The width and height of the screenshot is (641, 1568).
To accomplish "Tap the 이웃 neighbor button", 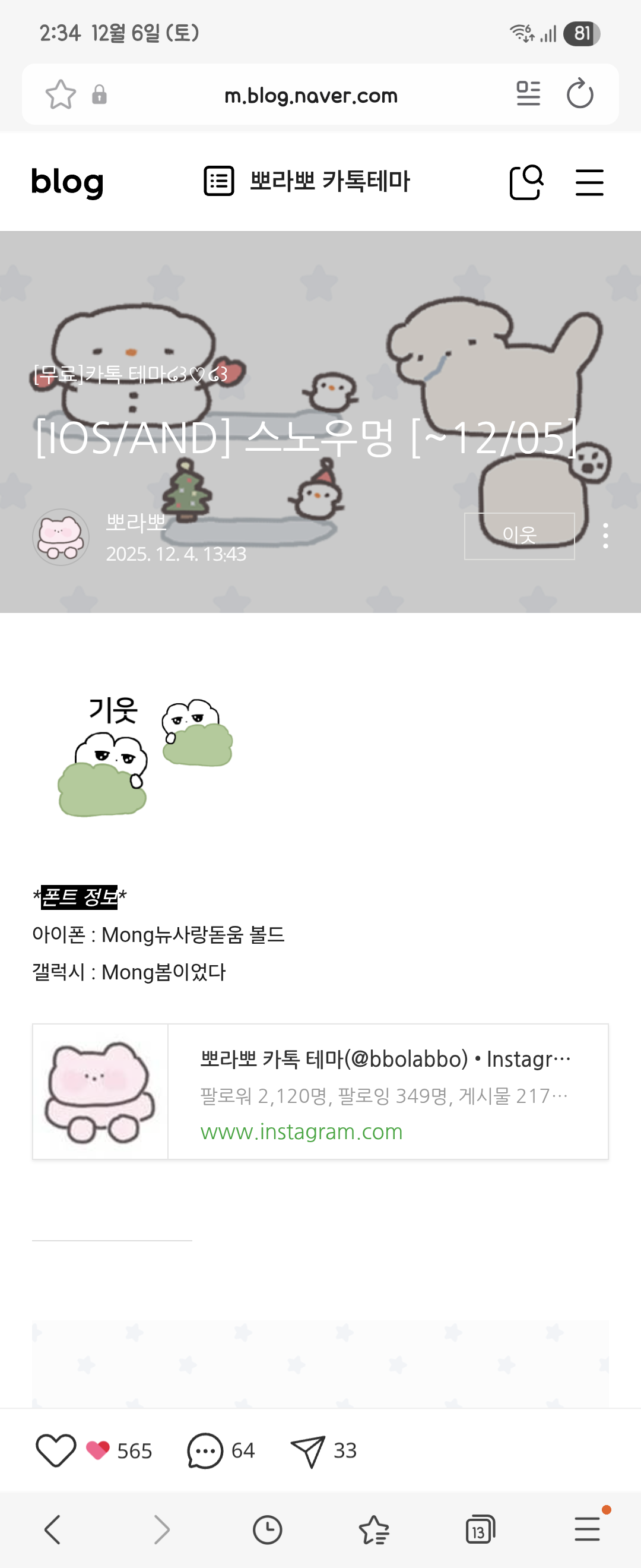I will pyautogui.click(x=519, y=536).
